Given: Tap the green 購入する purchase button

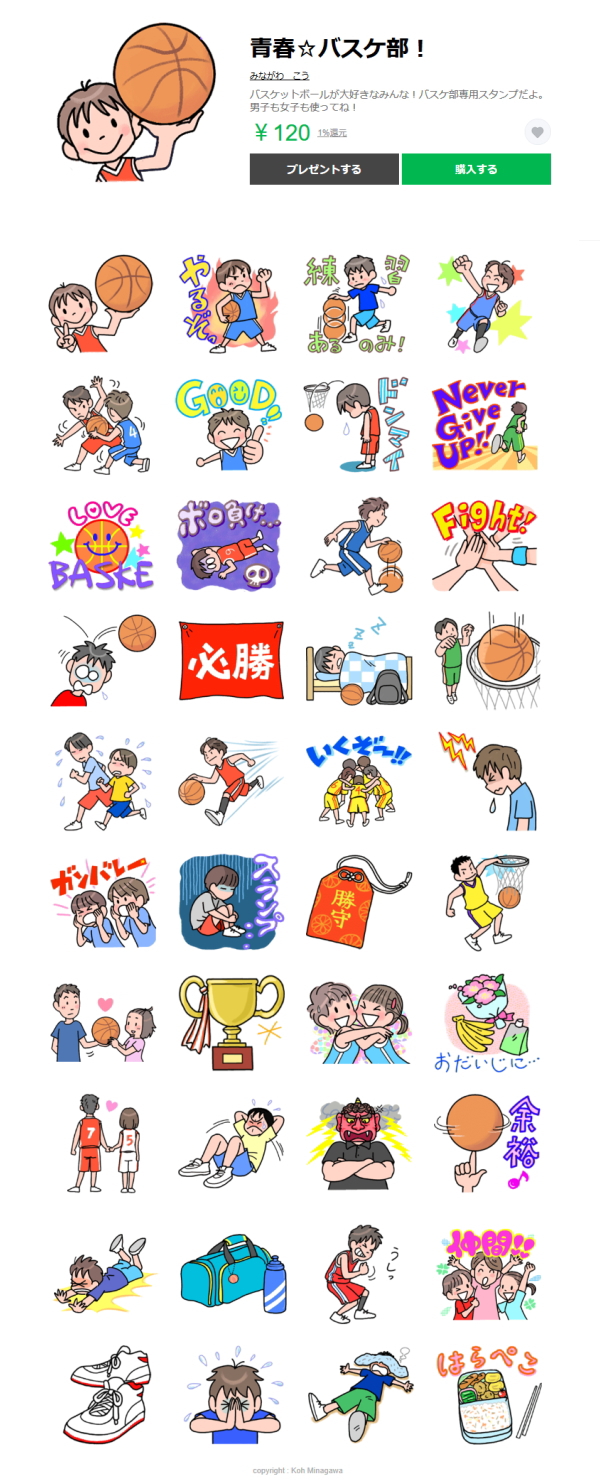Looking at the screenshot, I should pyautogui.click(x=476, y=169).
